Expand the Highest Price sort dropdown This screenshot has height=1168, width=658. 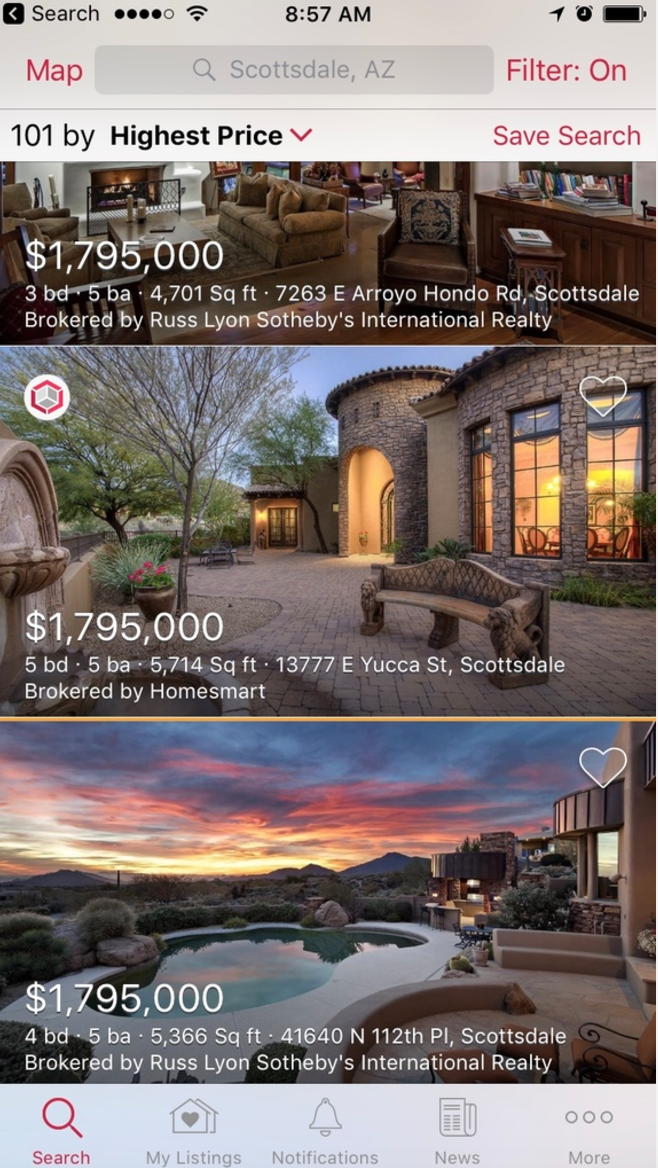coord(211,136)
